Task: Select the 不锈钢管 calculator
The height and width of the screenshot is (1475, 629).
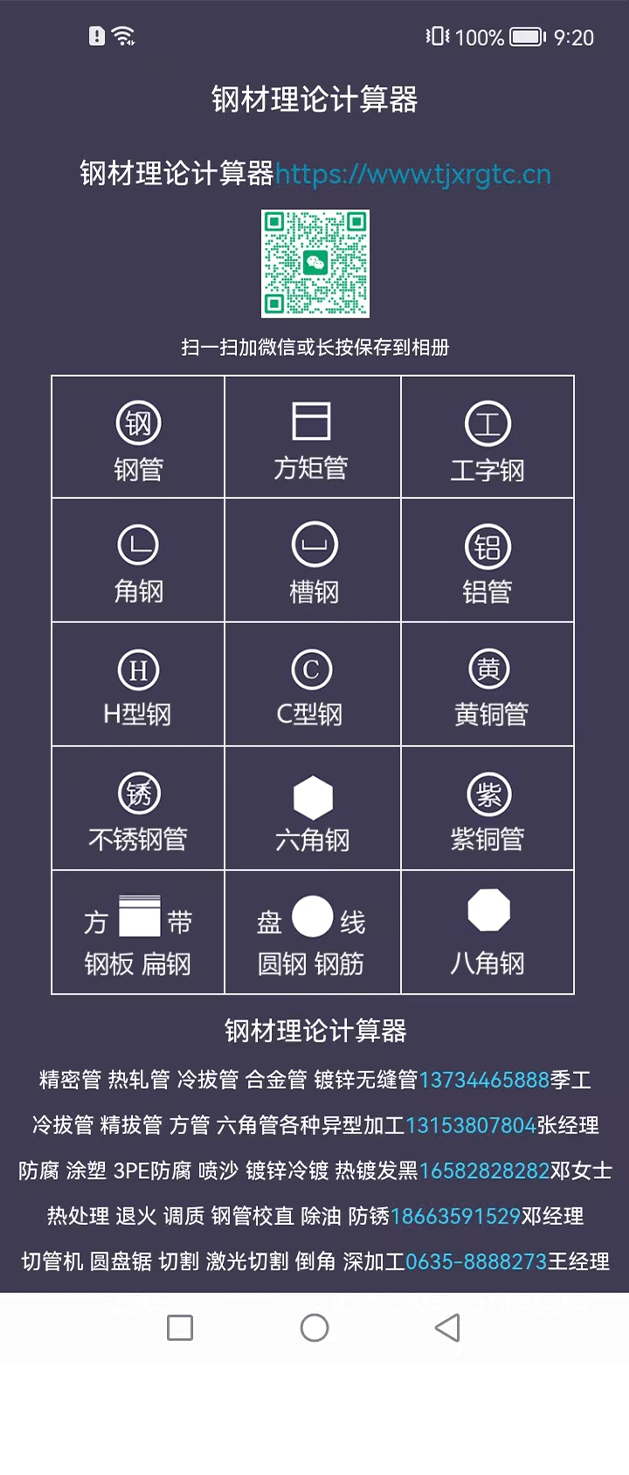Action: point(138,809)
